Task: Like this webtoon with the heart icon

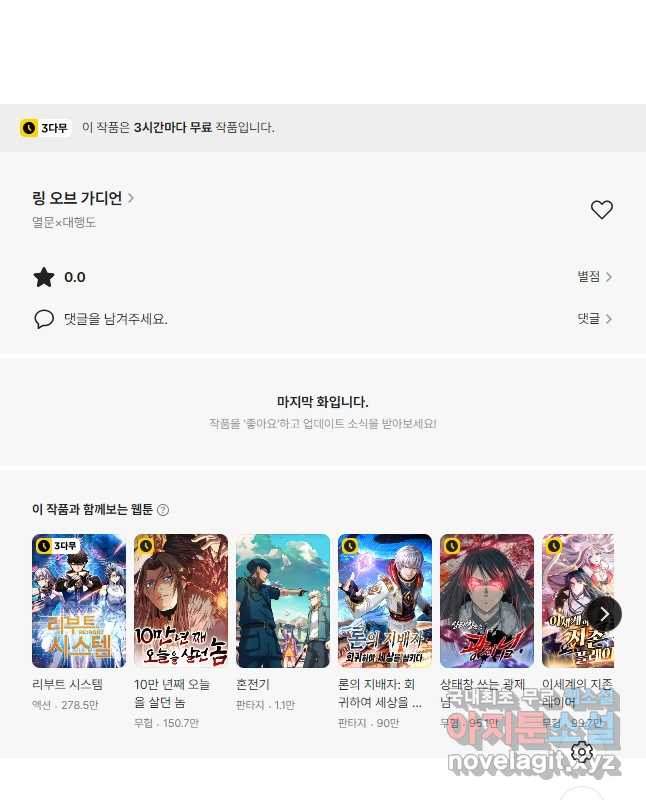Action: (601, 210)
